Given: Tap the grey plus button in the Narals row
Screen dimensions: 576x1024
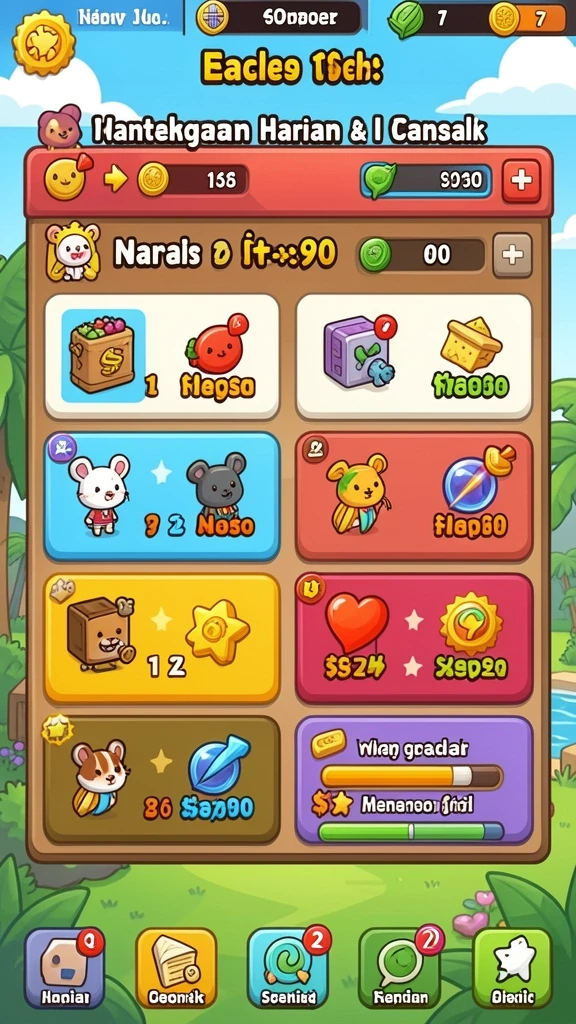Looking at the screenshot, I should pyautogui.click(x=512, y=255).
